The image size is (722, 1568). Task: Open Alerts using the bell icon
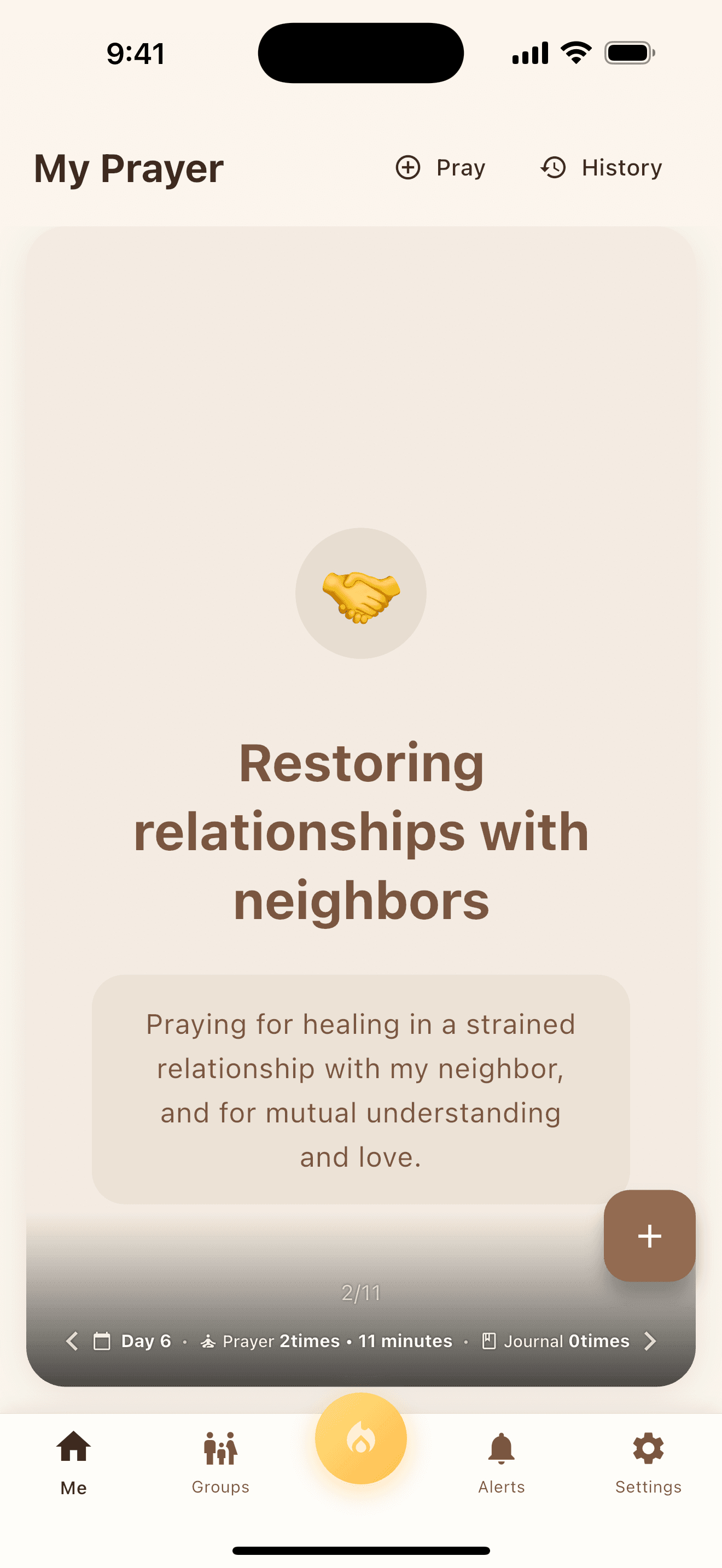pyautogui.click(x=500, y=1456)
